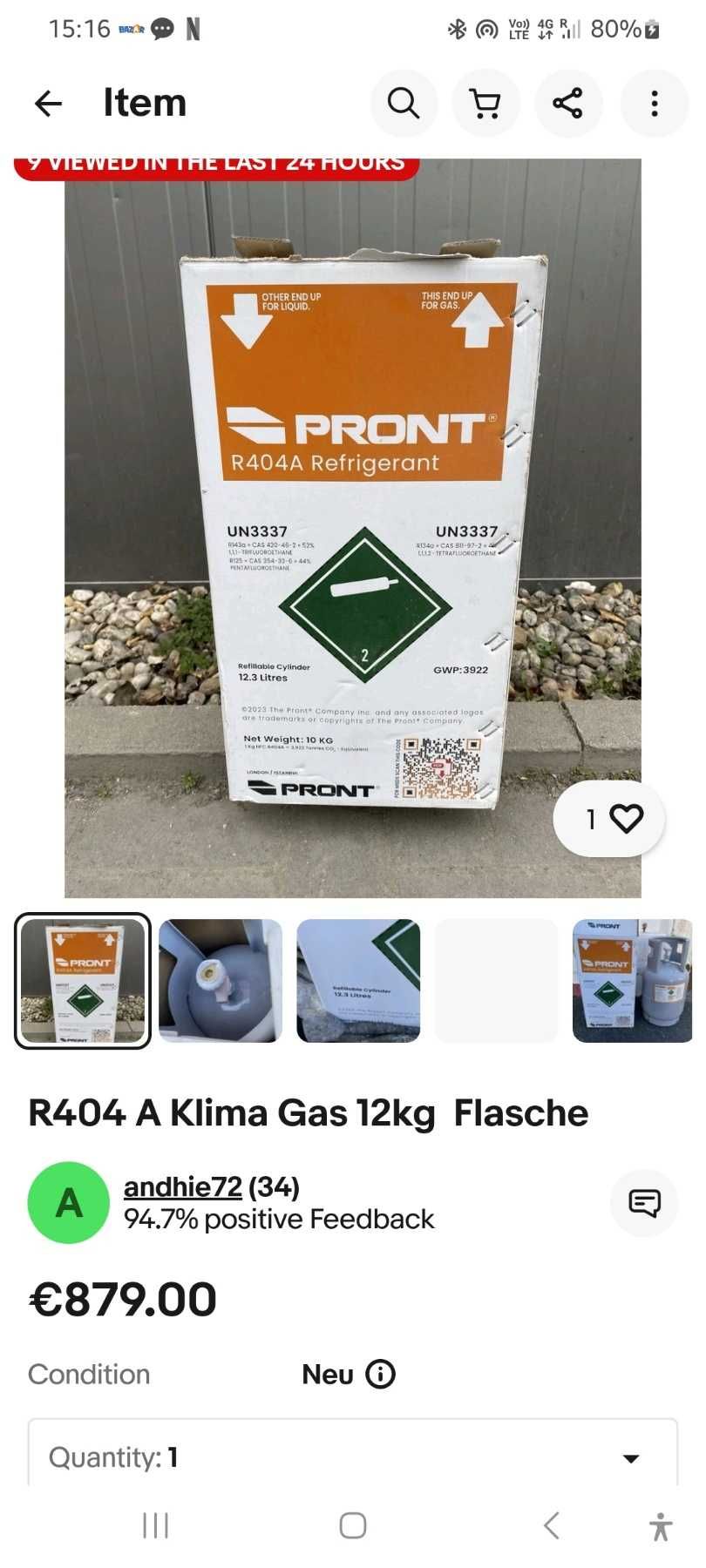This screenshot has height=1568, width=706.
Task: Open the shopping cart
Action: 485,104
